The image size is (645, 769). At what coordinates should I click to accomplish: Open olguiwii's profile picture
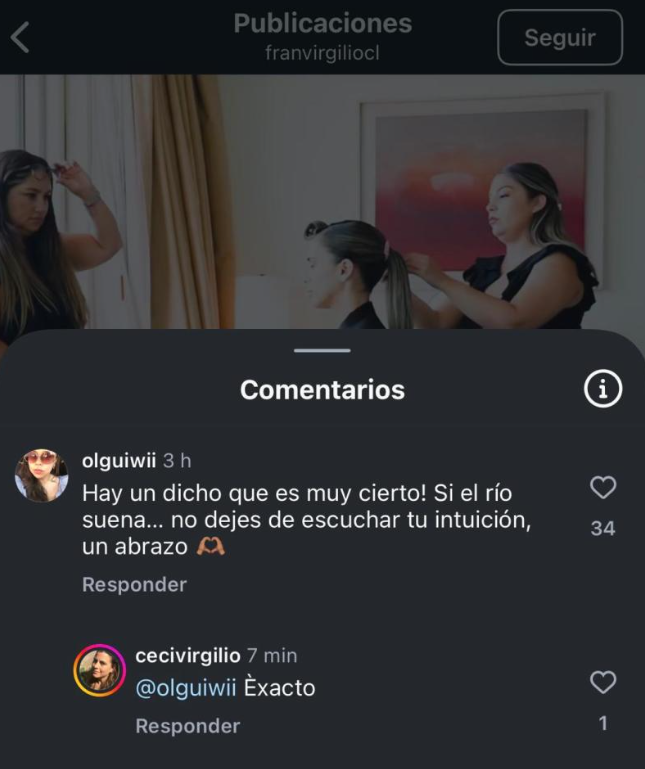pos(41,475)
